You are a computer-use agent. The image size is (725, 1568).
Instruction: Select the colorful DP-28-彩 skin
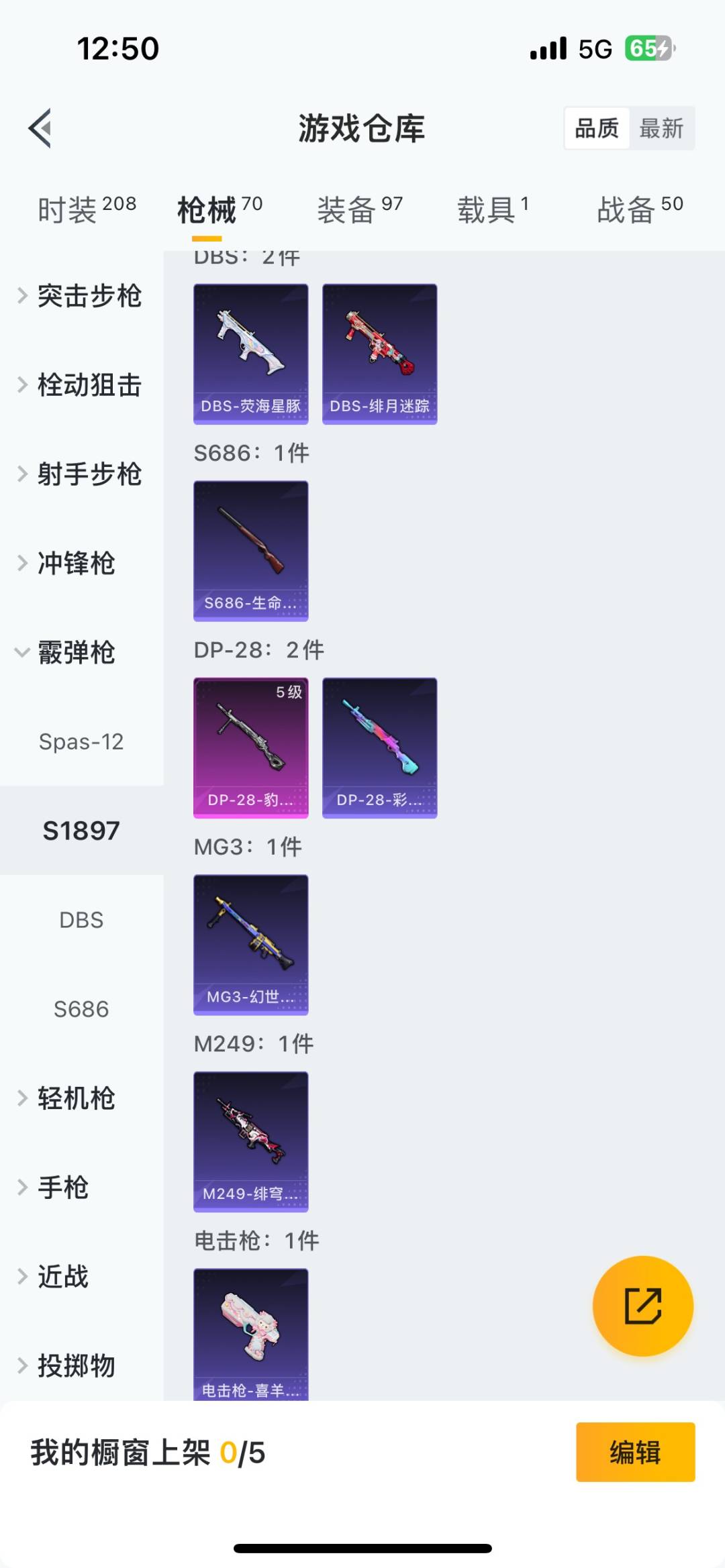point(379,746)
